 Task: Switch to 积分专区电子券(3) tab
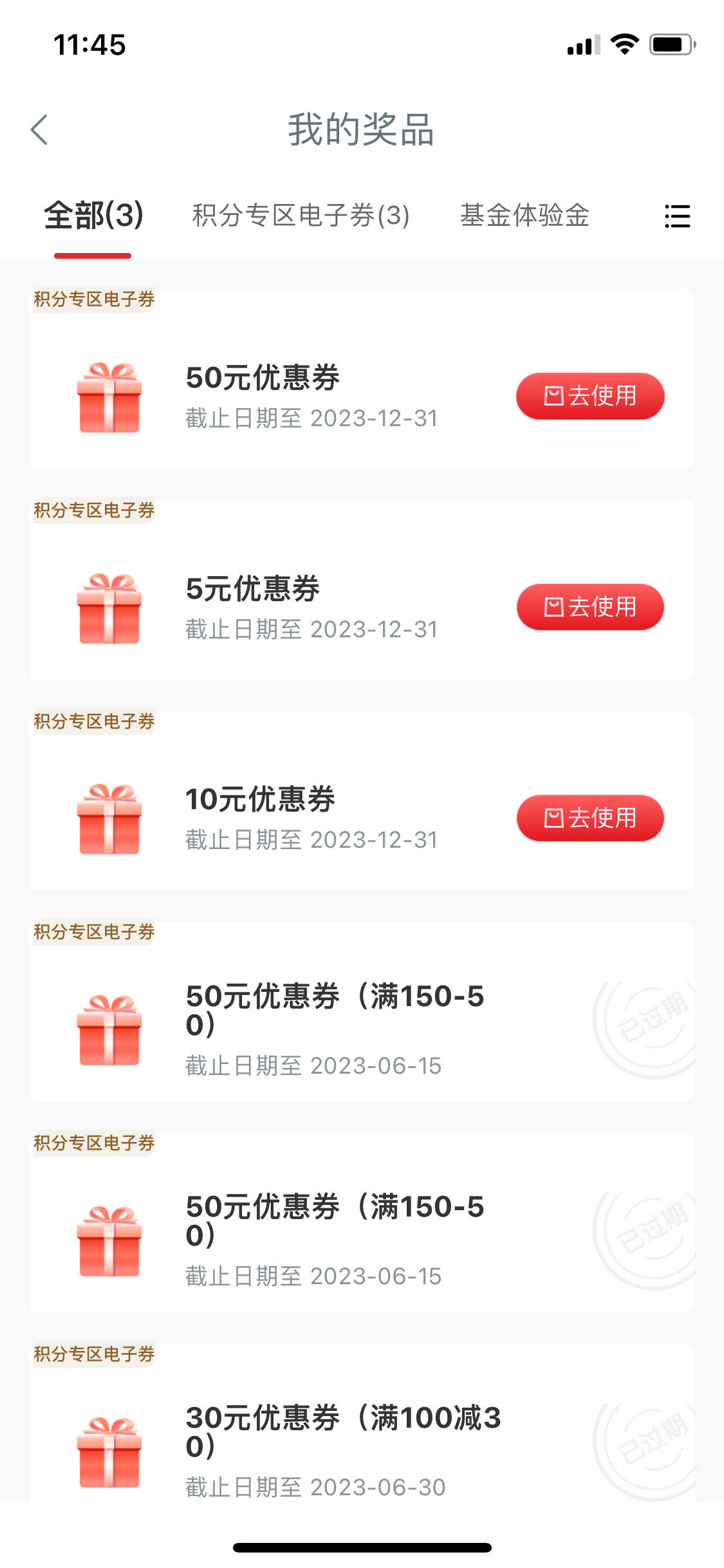(301, 216)
